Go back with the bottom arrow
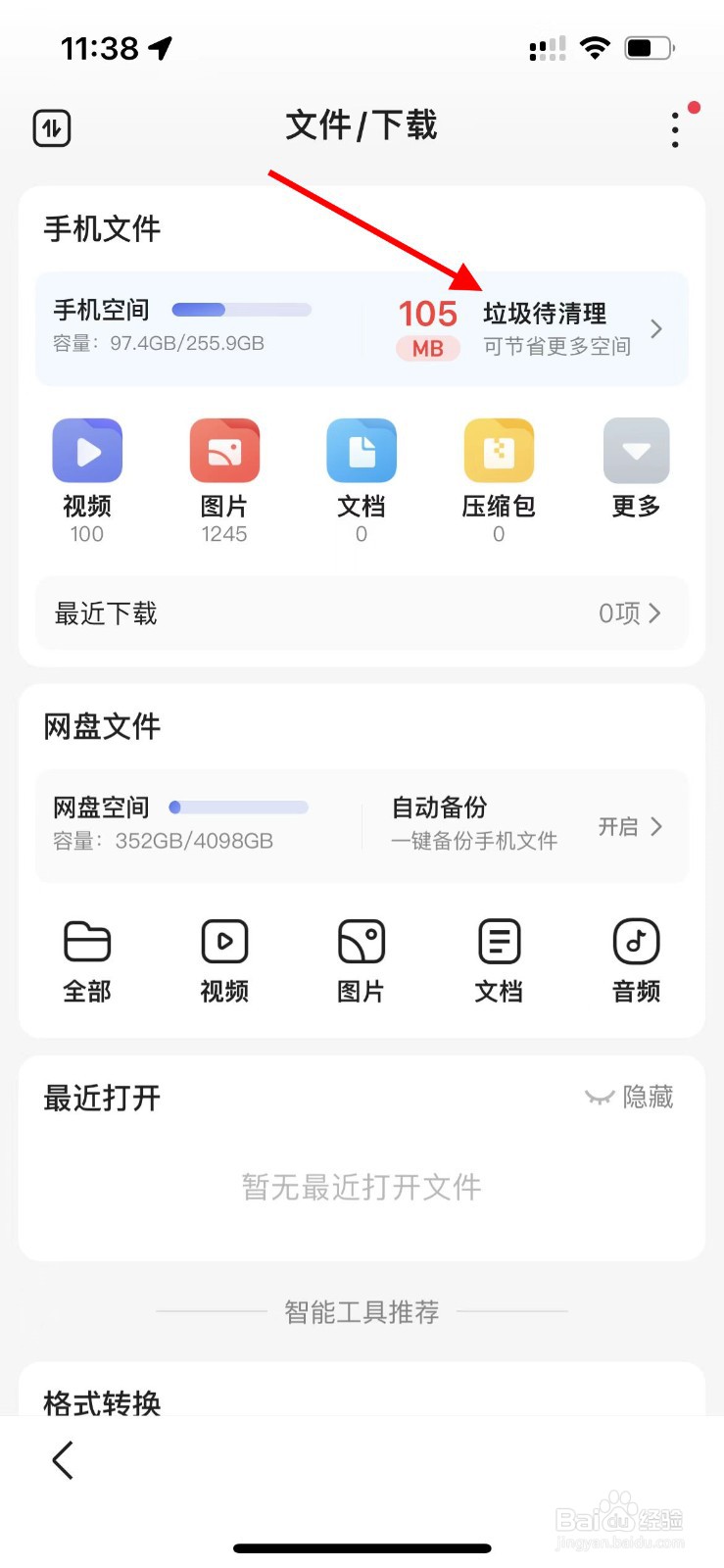This screenshot has height=1568, width=724. click(63, 1460)
